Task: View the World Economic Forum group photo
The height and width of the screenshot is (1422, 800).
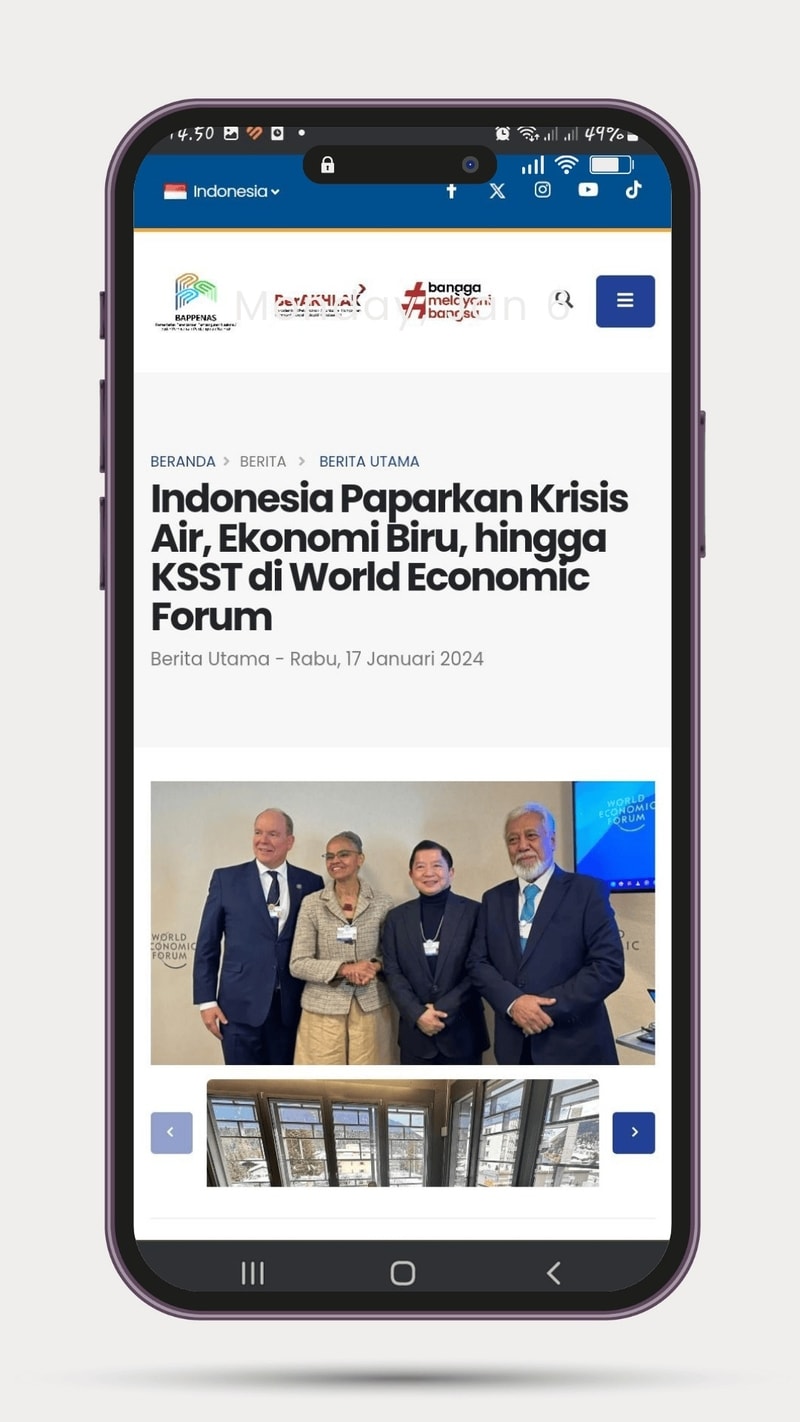Action: click(402, 922)
